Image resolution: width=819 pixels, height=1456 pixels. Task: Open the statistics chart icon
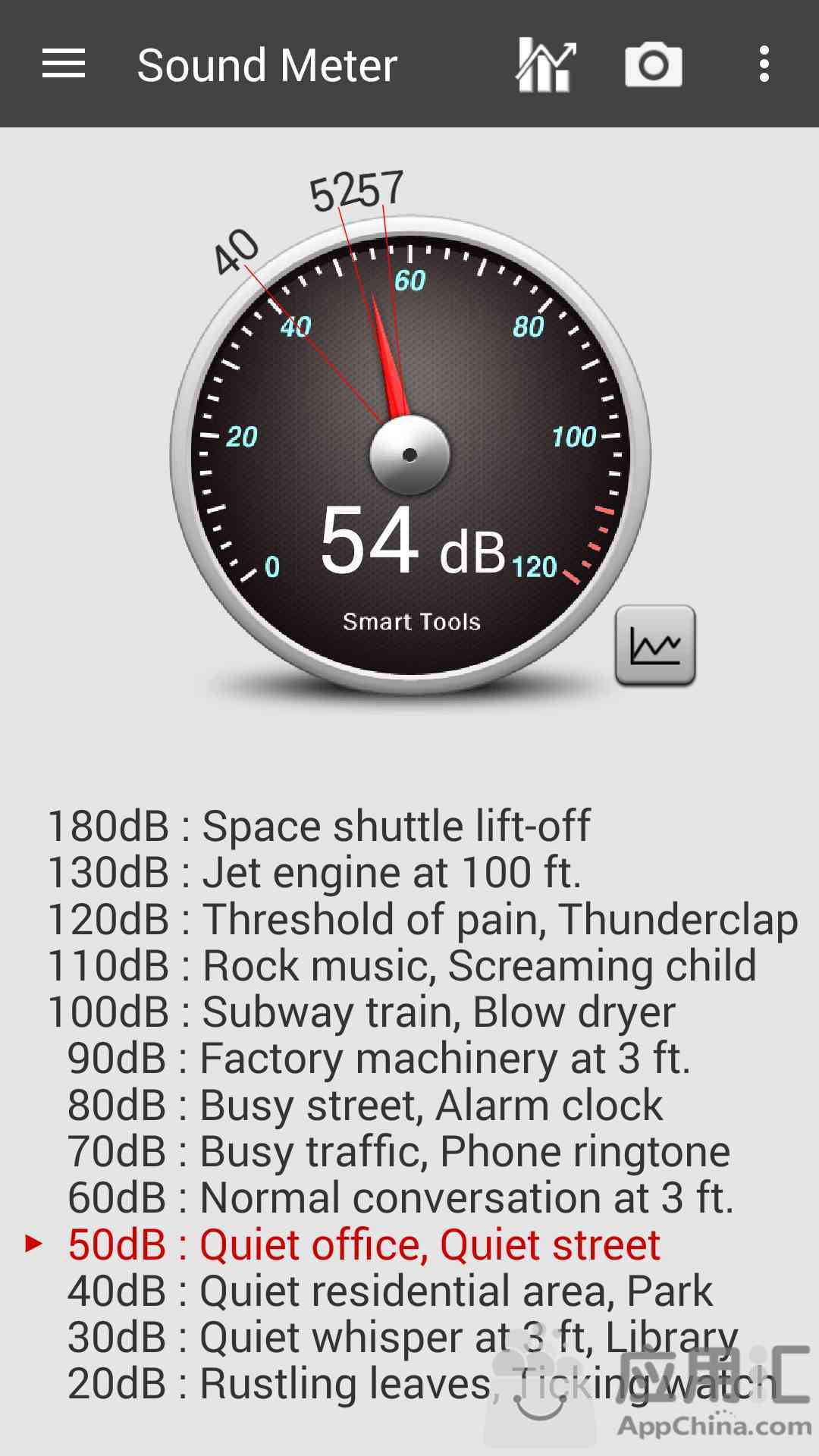pyautogui.click(x=545, y=64)
